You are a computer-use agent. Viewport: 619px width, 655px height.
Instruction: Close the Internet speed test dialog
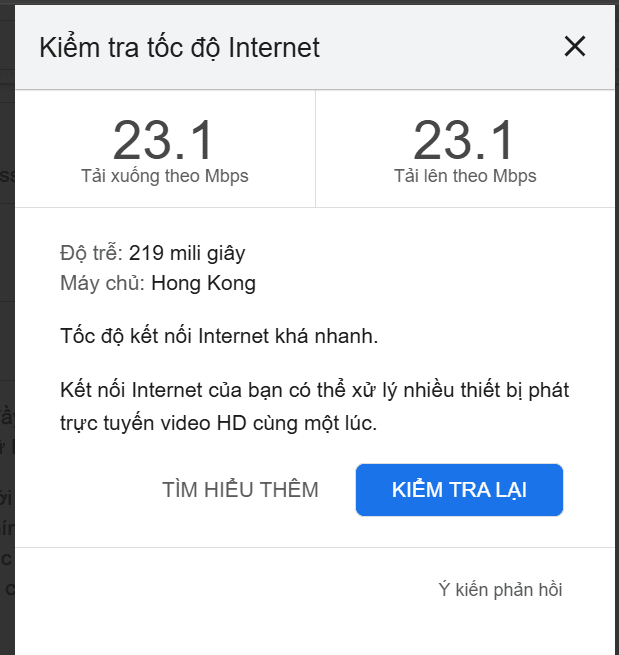[x=575, y=46]
